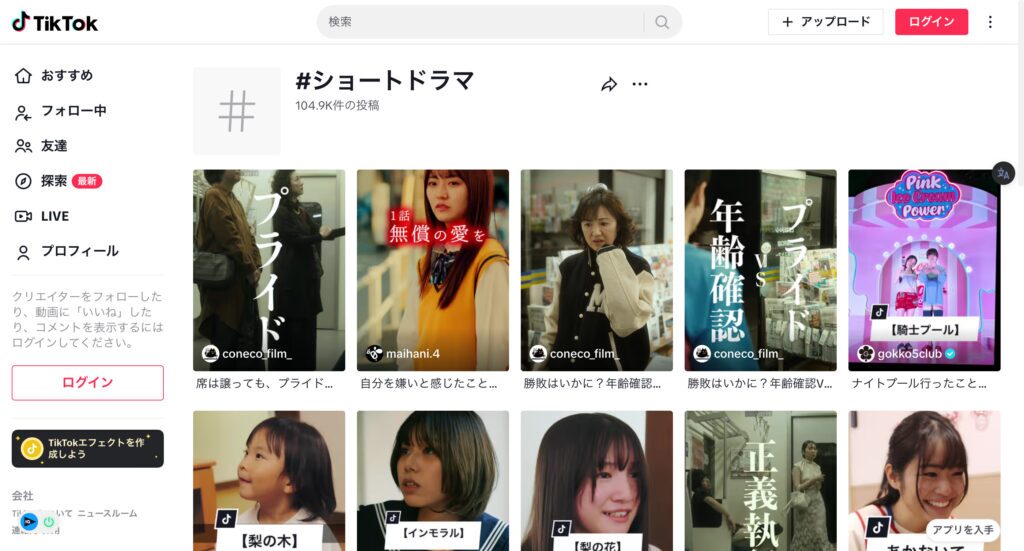Go to おすすめ in the sidebar
The height and width of the screenshot is (551, 1024).
pos(66,76)
